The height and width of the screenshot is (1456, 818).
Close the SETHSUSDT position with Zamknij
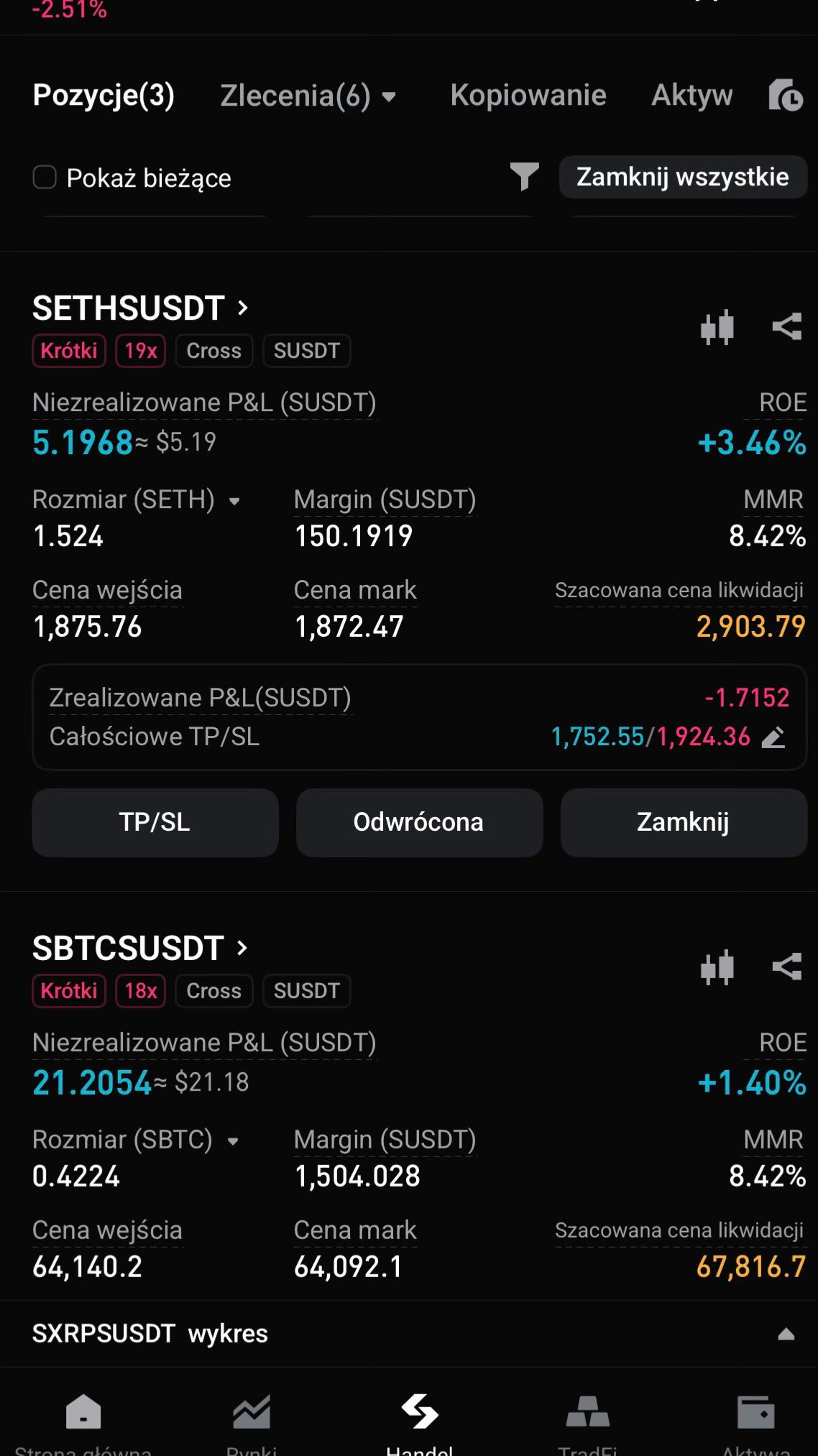point(684,822)
